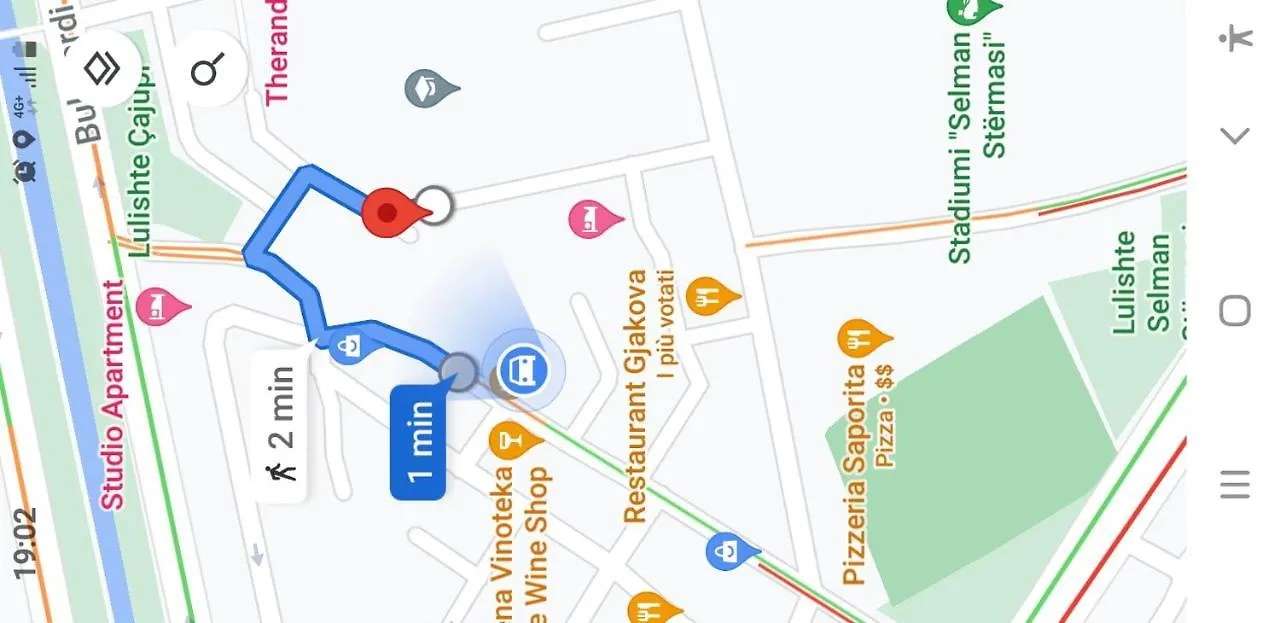Go to the home screen
Screen dimensions: 1280x623
(x=1235, y=311)
